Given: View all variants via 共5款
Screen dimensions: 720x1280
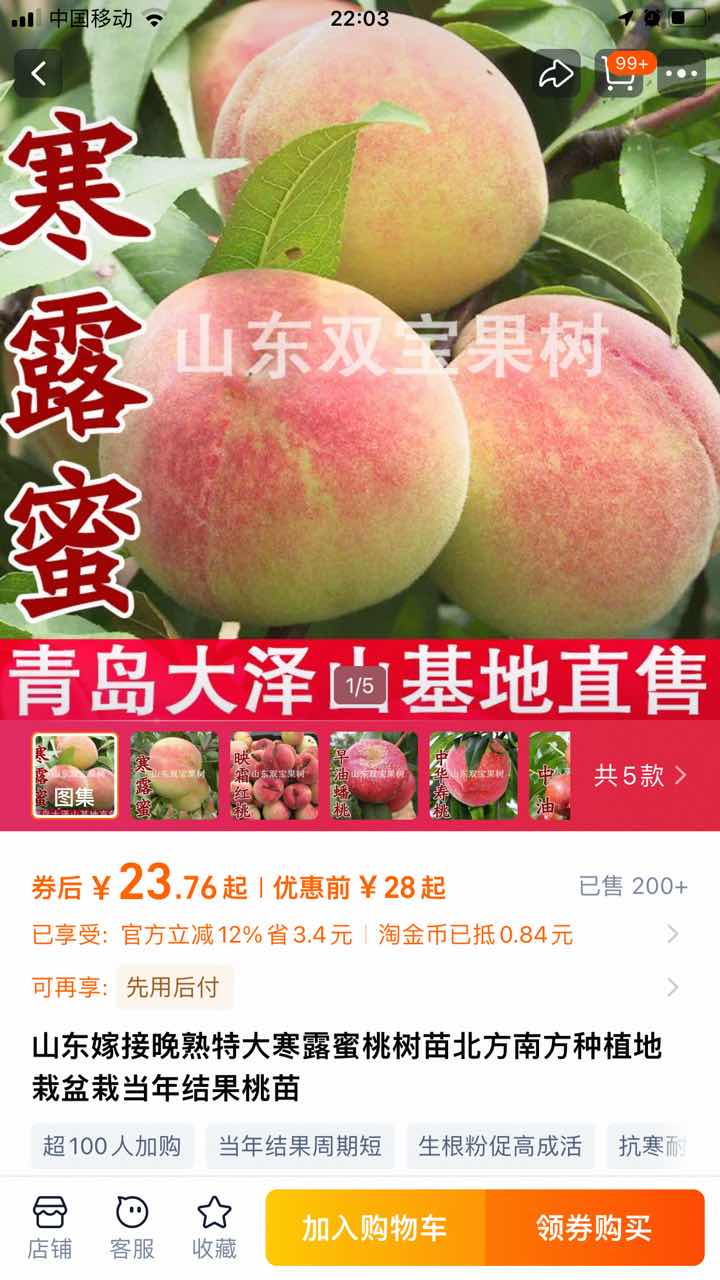Looking at the screenshot, I should pyautogui.click(x=640, y=775).
